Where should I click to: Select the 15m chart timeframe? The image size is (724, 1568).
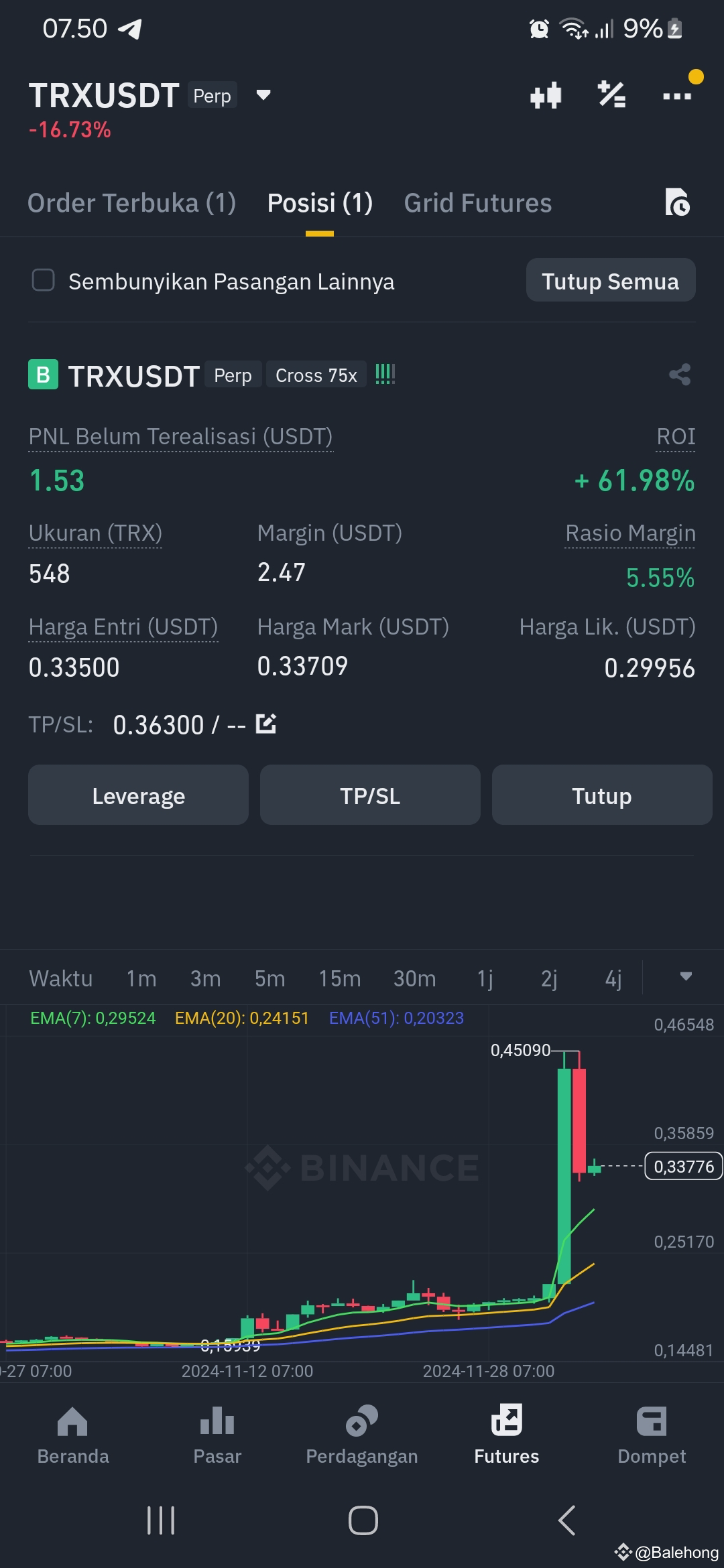click(x=339, y=978)
